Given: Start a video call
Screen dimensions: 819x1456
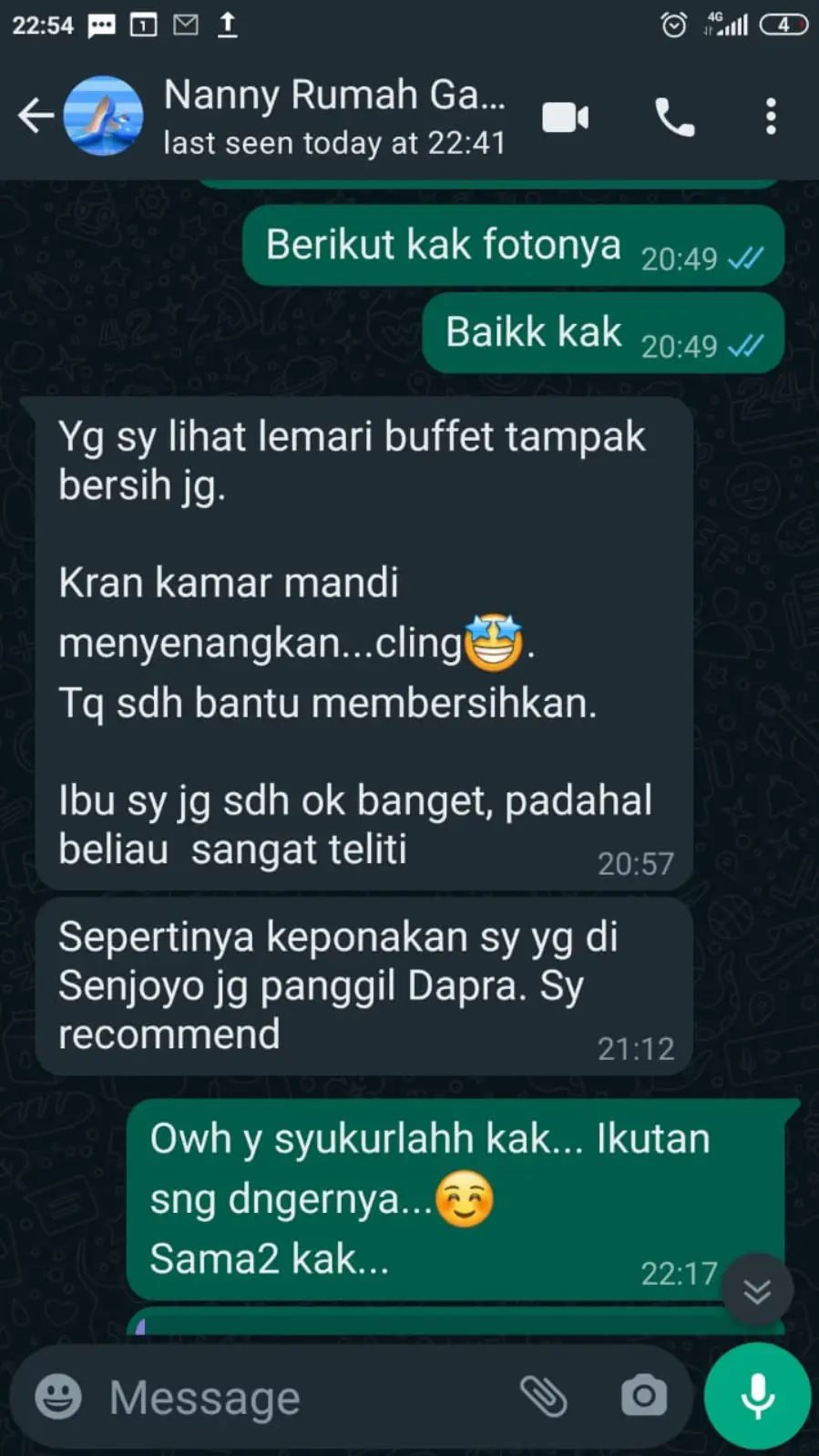Looking at the screenshot, I should pyautogui.click(x=566, y=117).
